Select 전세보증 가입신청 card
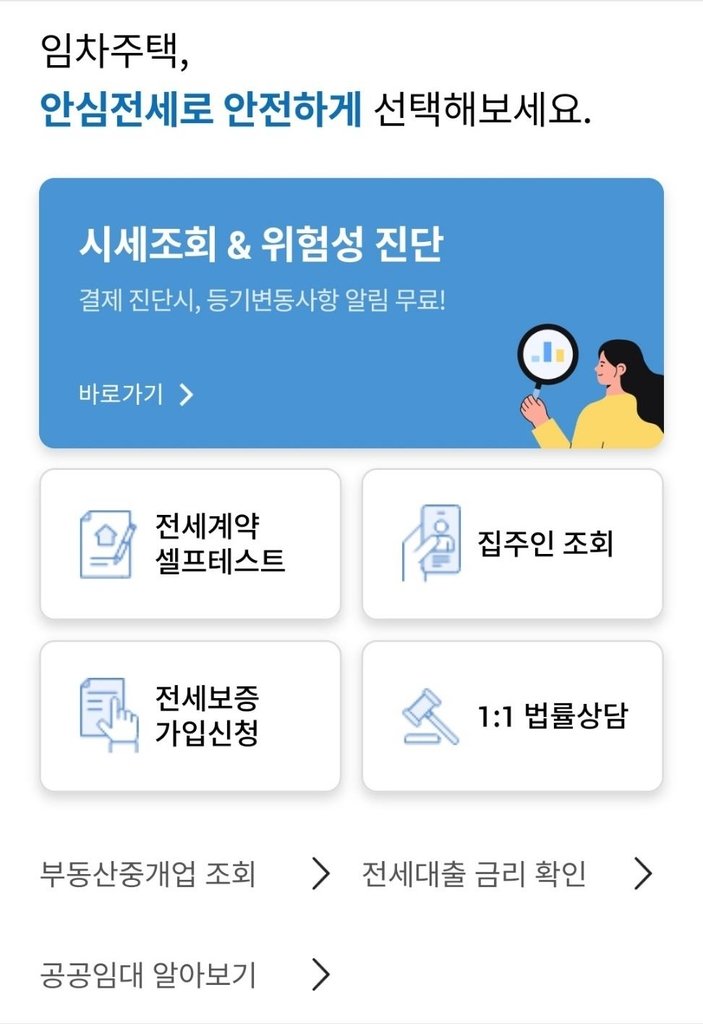This screenshot has height=1024, width=703. [190, 716]
